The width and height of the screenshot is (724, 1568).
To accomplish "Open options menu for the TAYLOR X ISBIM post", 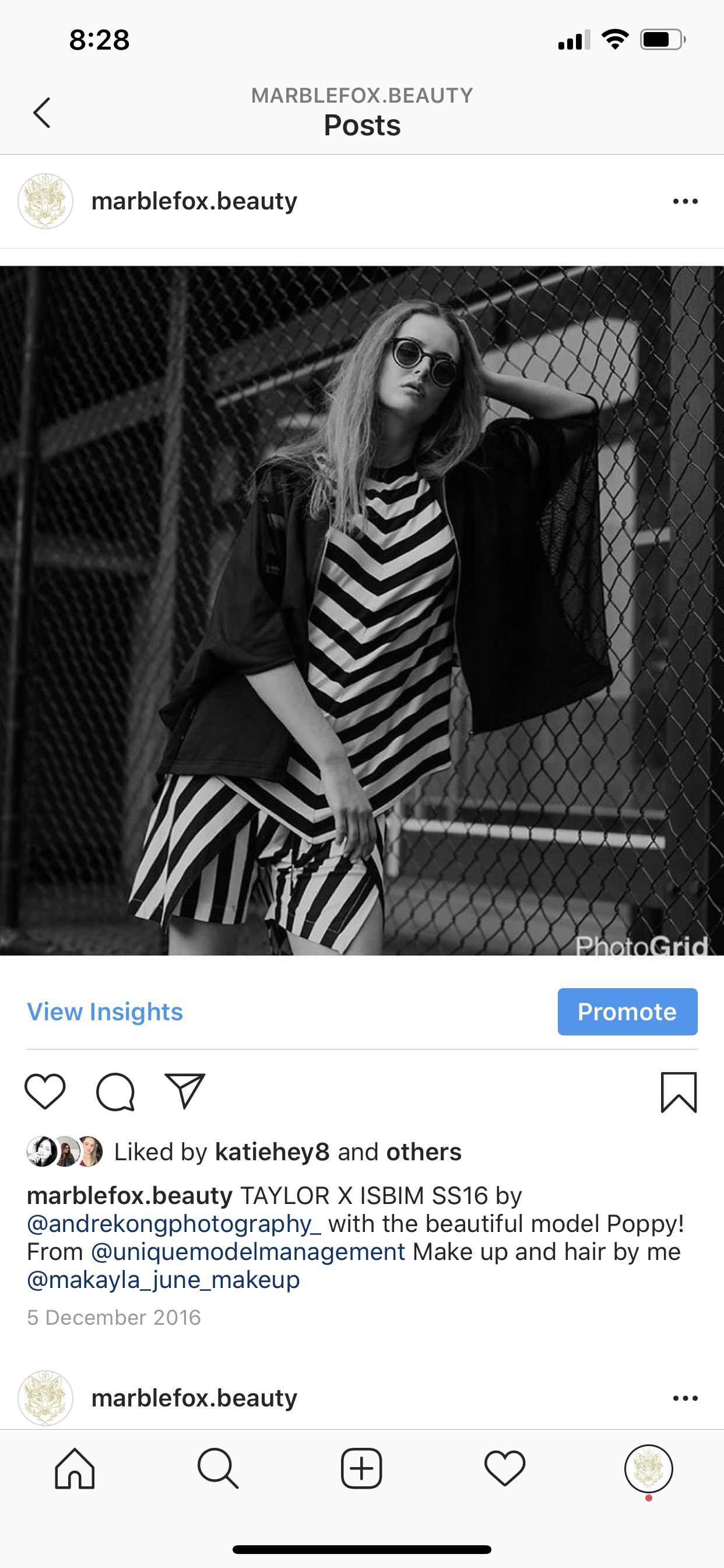I will [685, 201].
